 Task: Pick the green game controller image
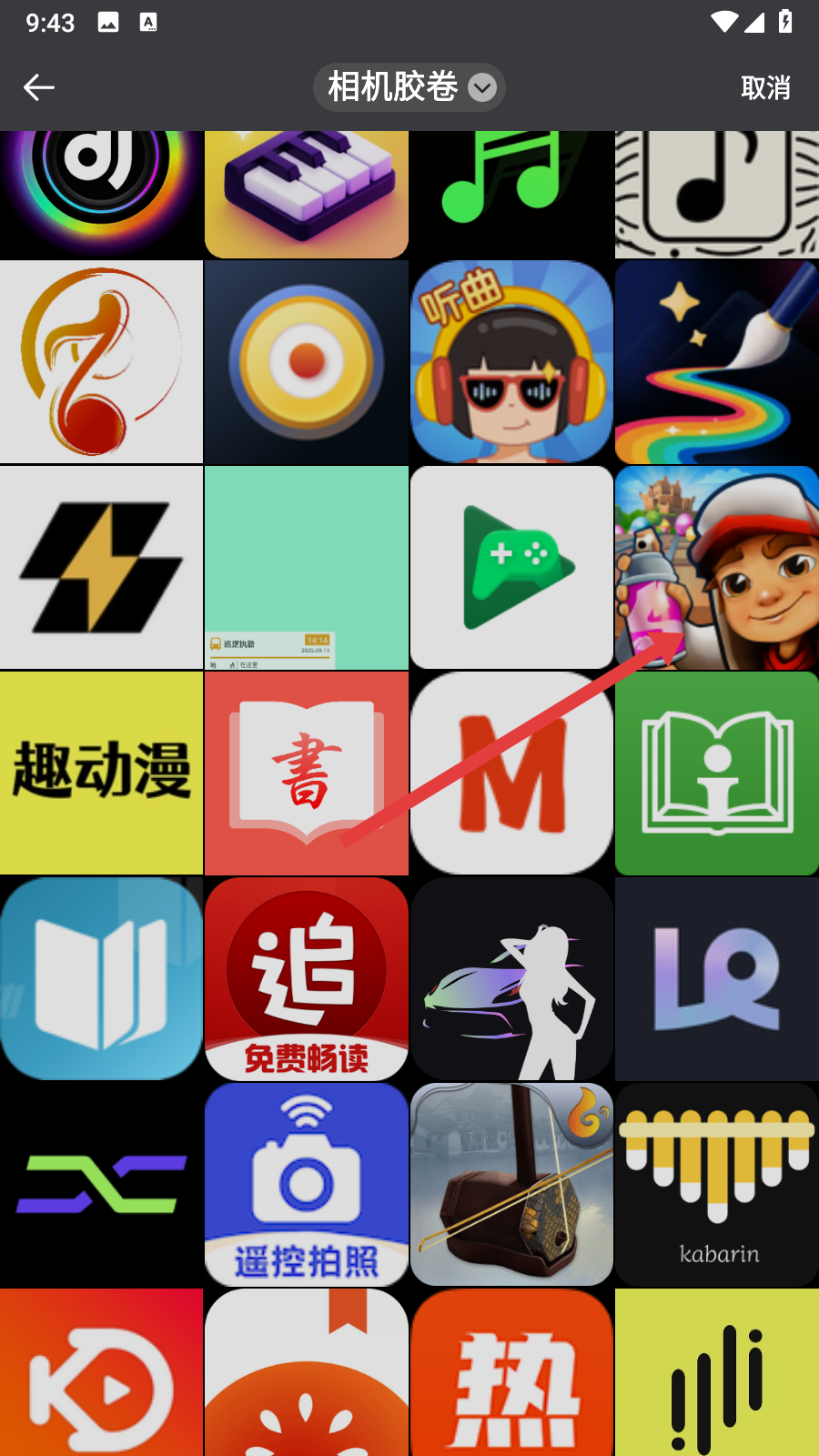coord(511,568)
